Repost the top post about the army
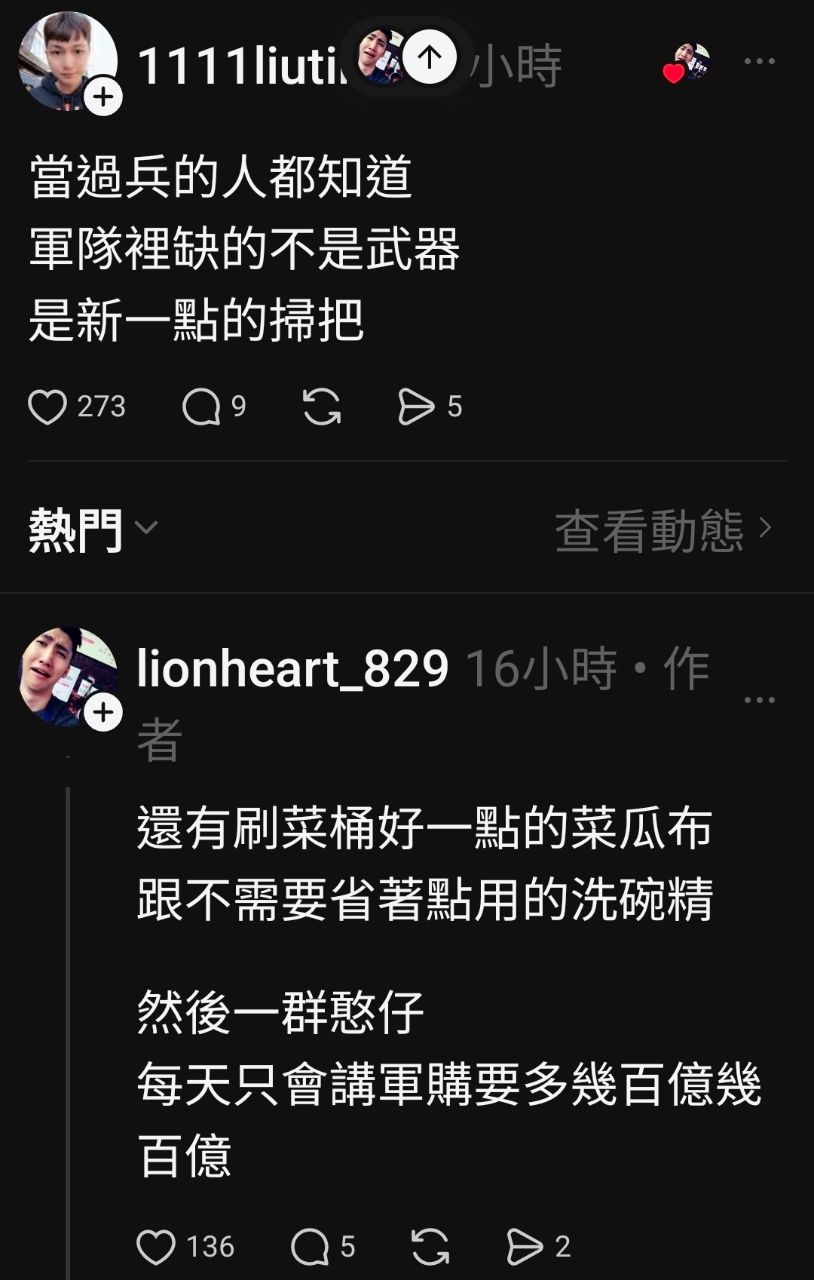 point(322,407)
